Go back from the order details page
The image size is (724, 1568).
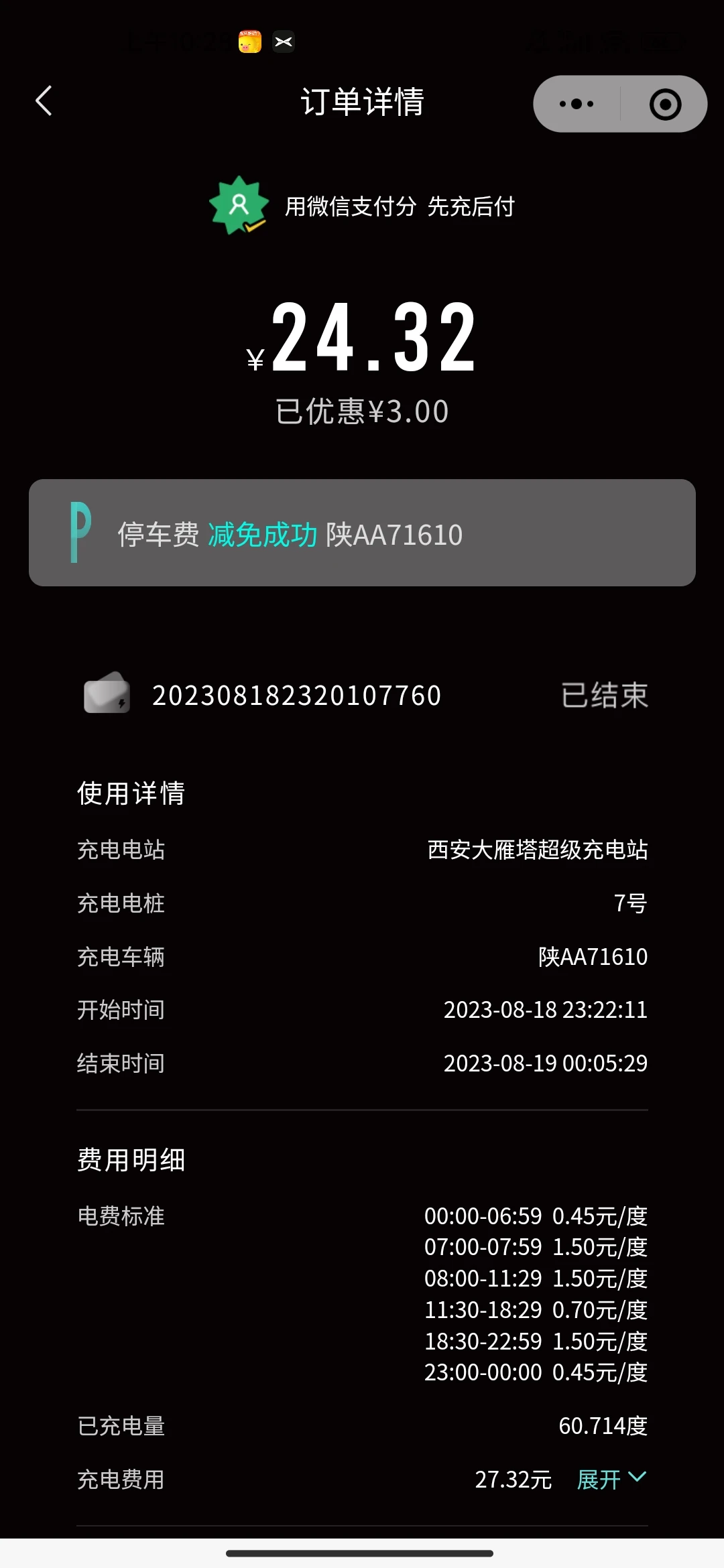pyautogui.click(x=44, y=102)
